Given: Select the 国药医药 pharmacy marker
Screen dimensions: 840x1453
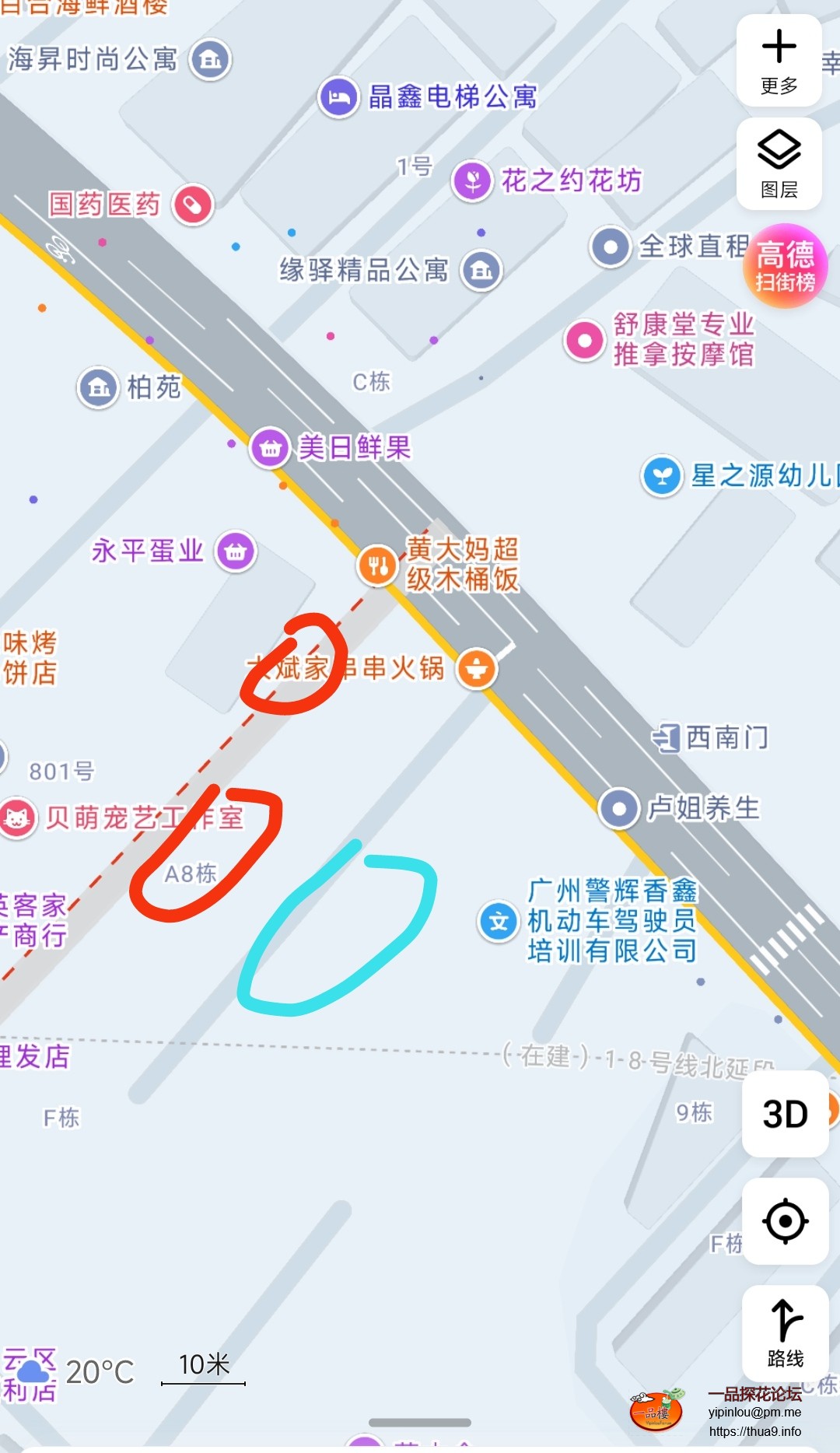Looking at the screenshot, I should [194, 205].
